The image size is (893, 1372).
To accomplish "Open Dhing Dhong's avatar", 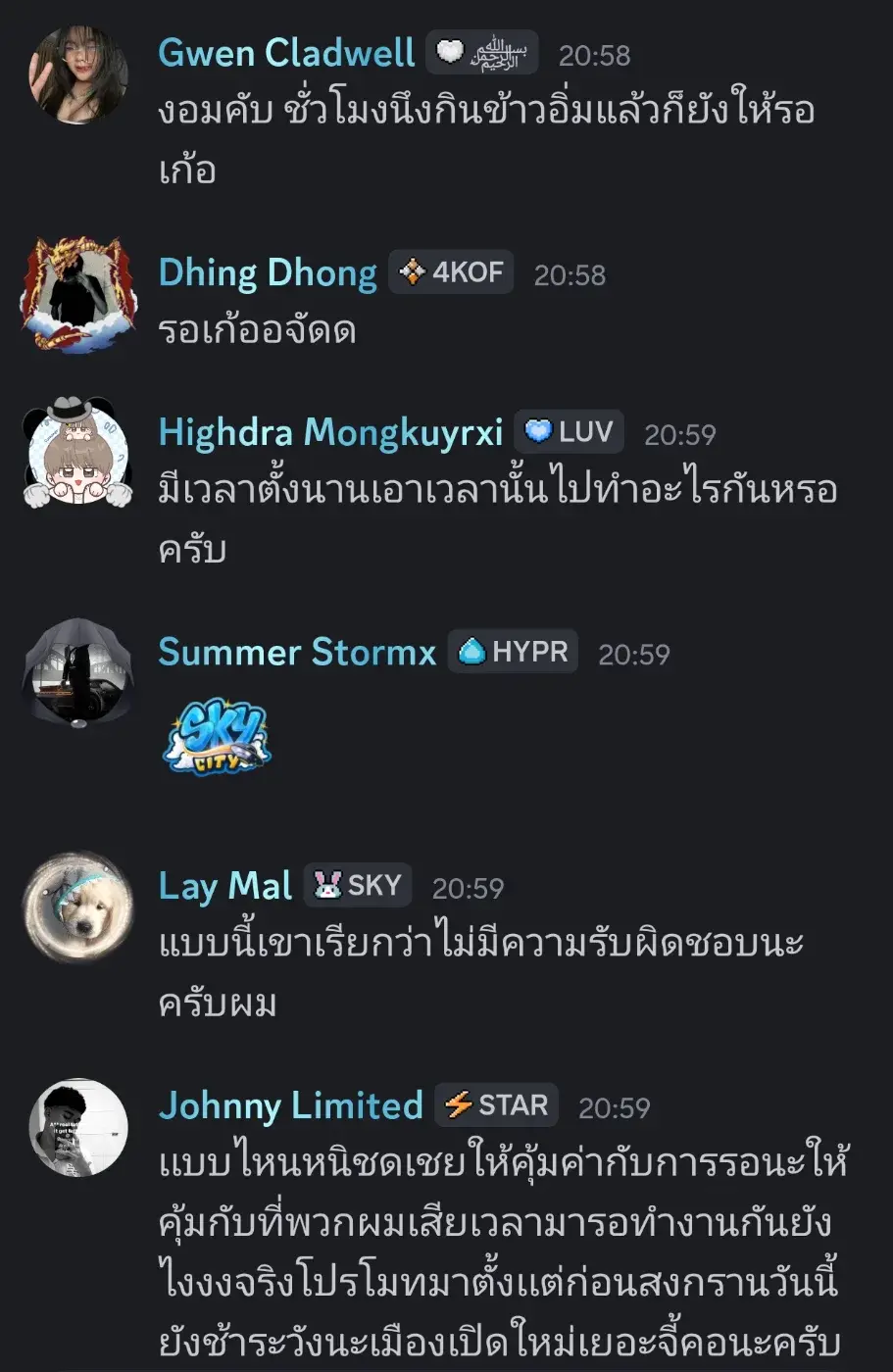I will [78, 294].
